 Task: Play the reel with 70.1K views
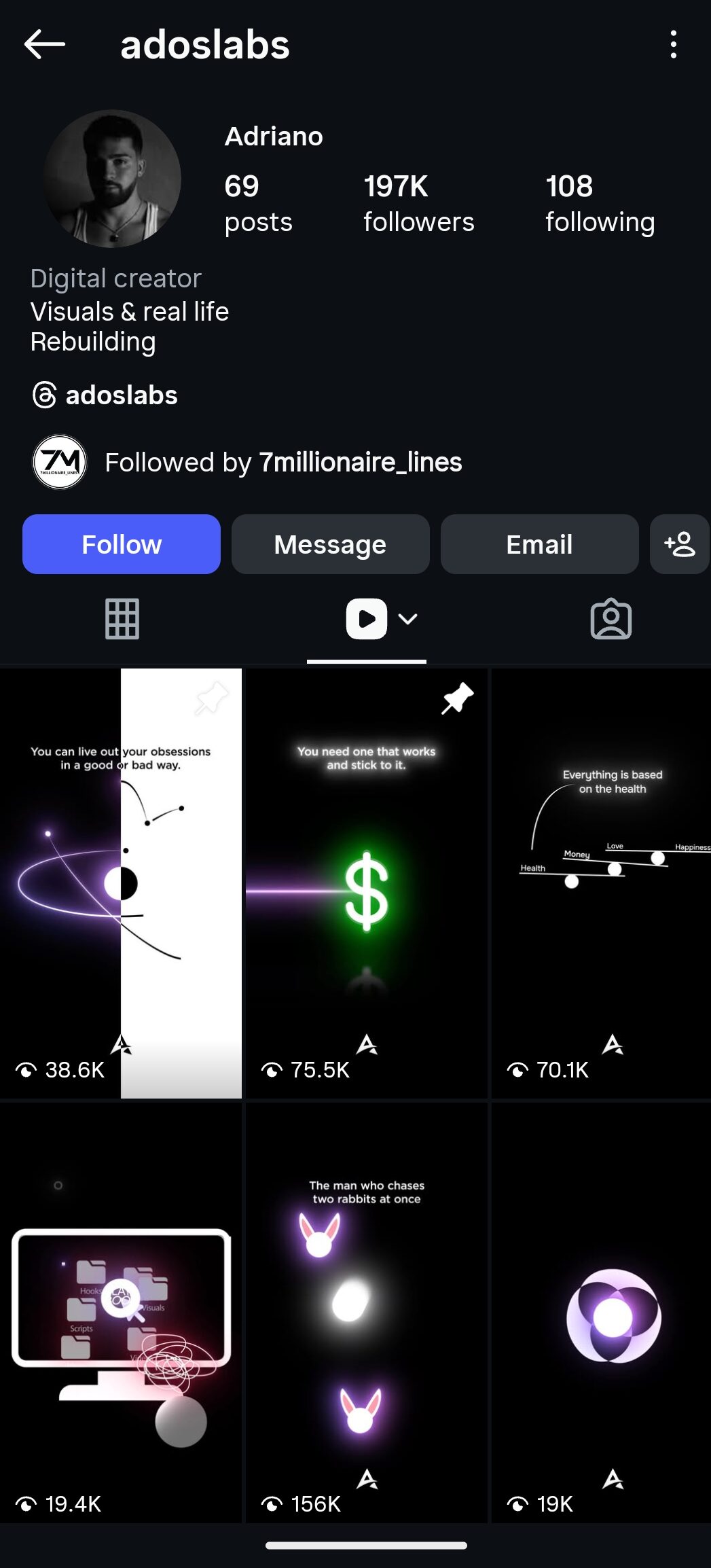[601, 883]
